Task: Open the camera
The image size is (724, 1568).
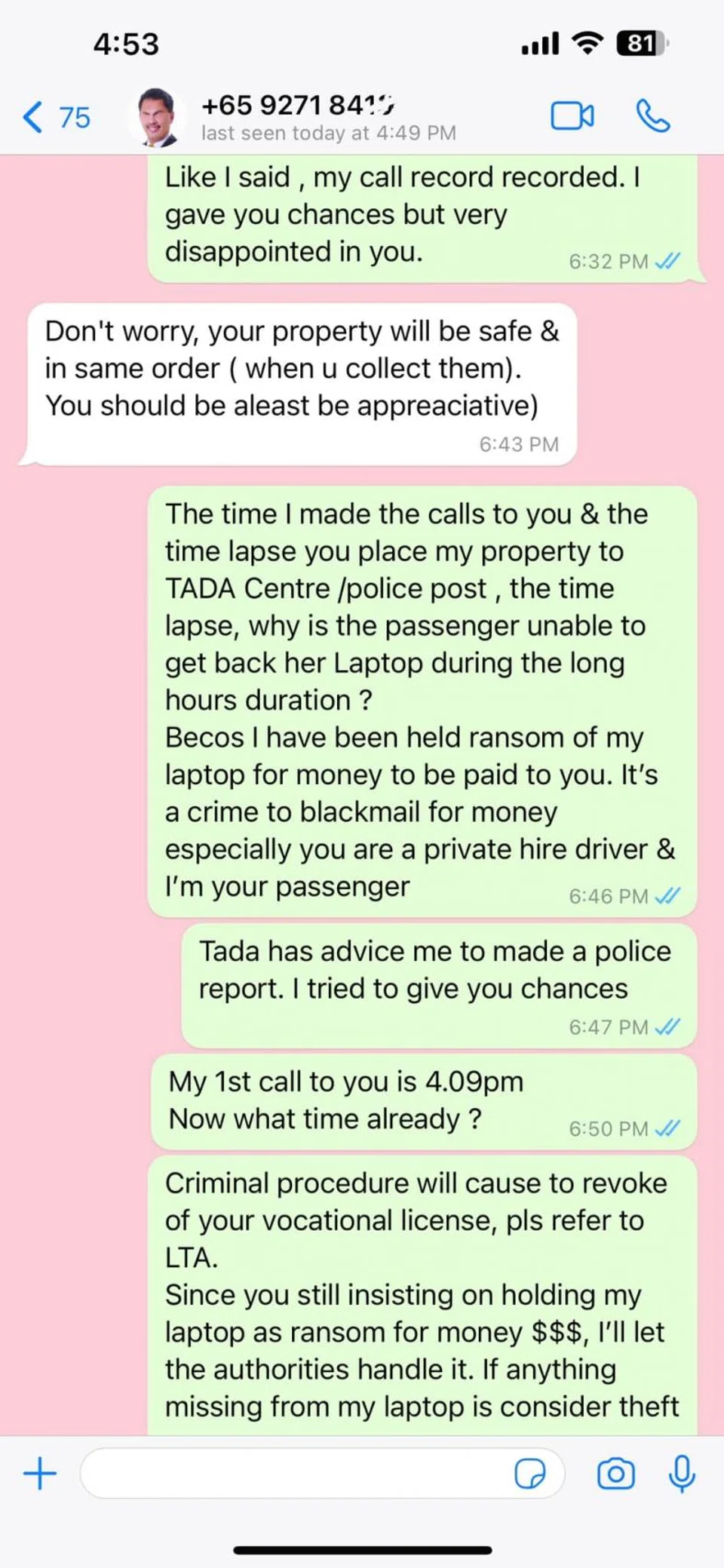Action: [615, 1473]
